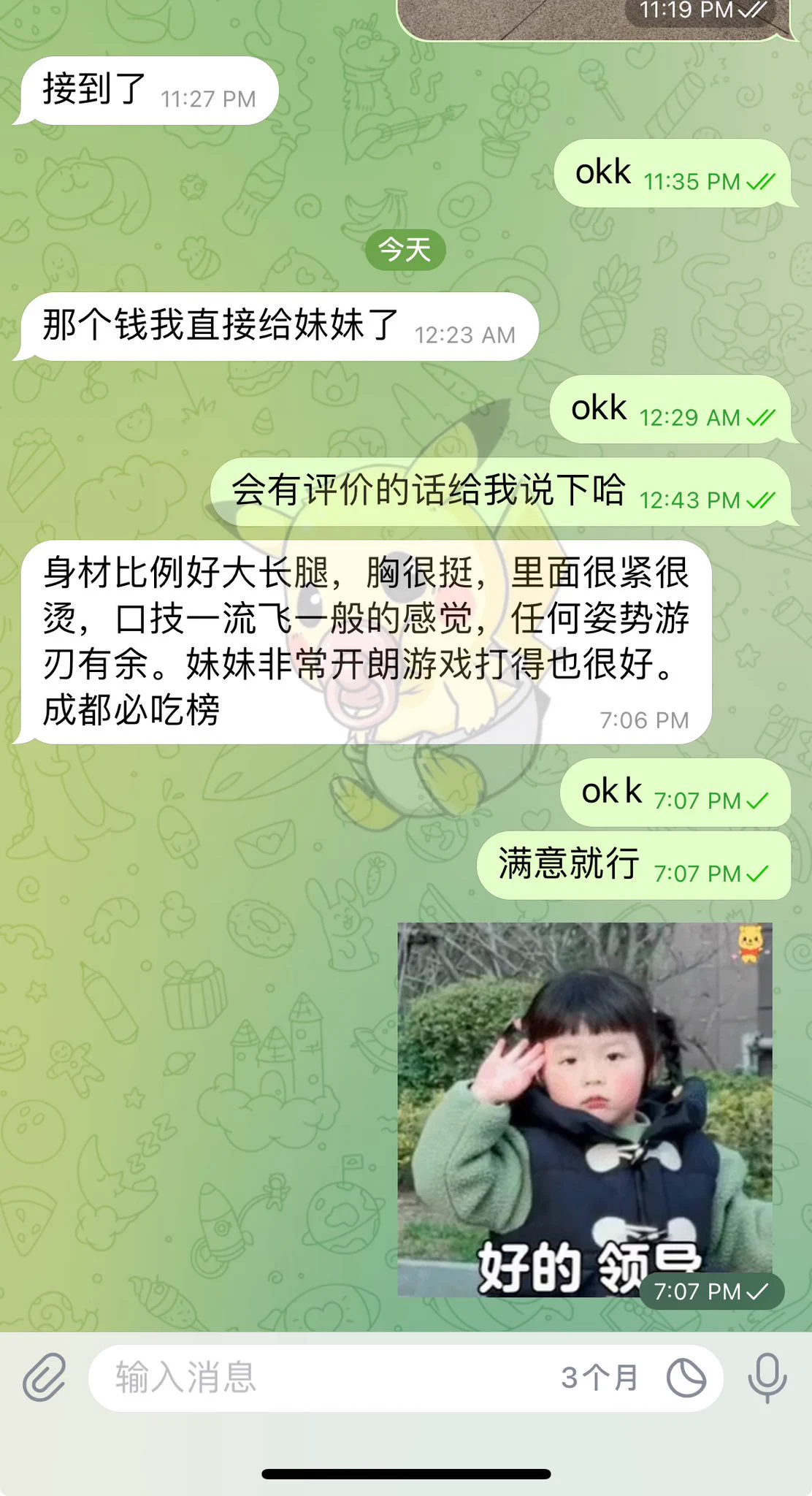This screenshot has width=812, height=1496.
Task: Tap the attachment paperclip icon
Action: click(44, 1378)
